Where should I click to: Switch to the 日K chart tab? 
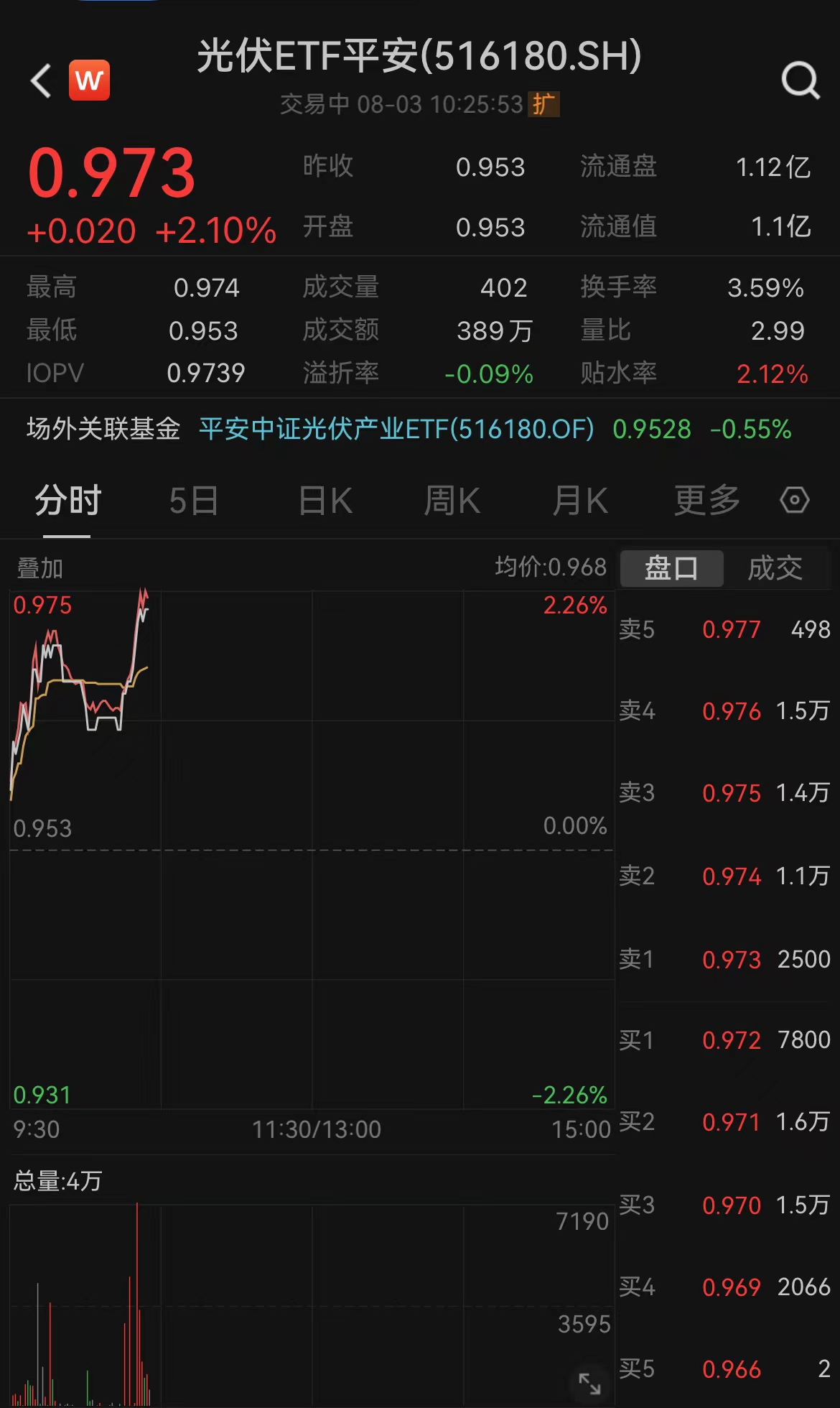[325, 500]
